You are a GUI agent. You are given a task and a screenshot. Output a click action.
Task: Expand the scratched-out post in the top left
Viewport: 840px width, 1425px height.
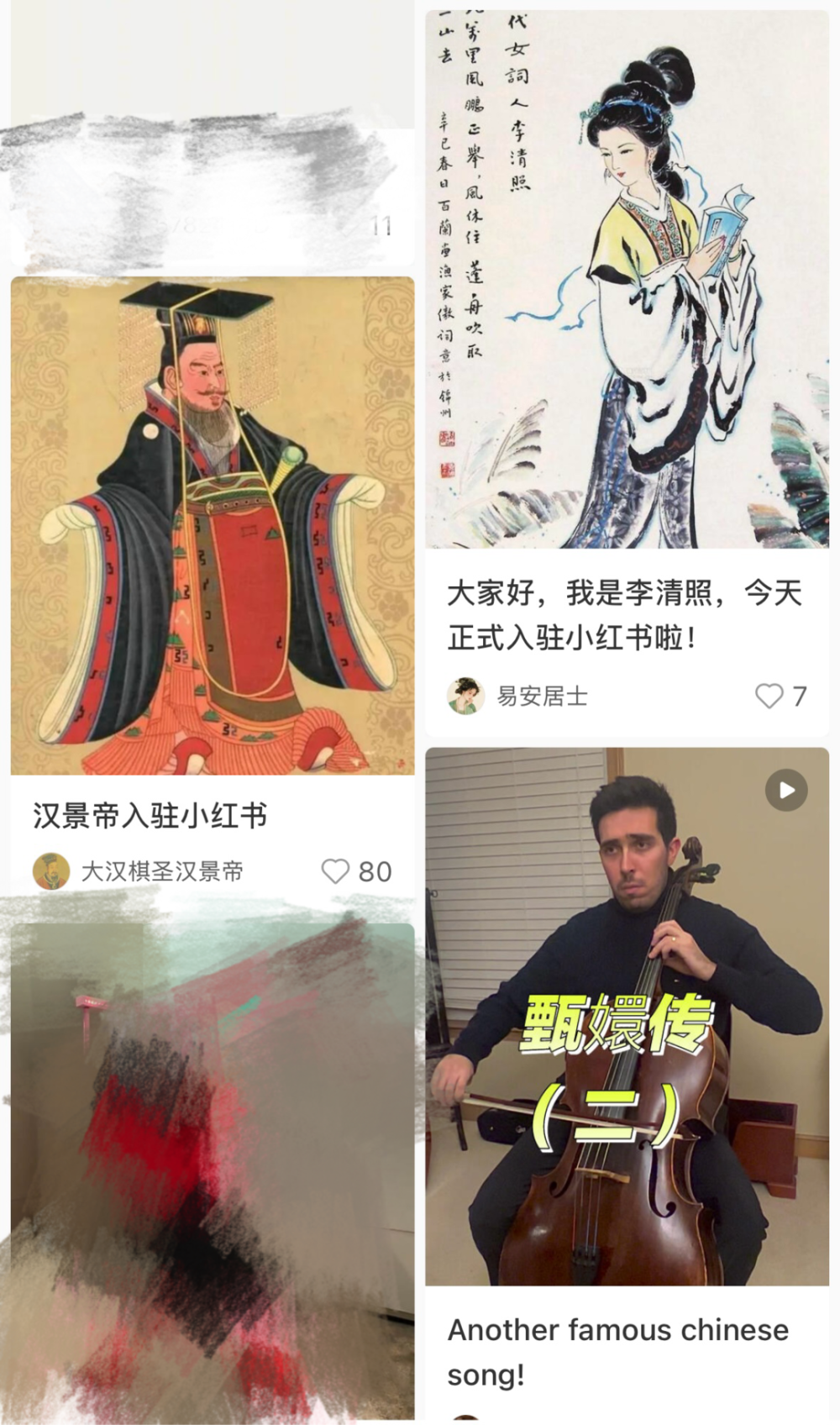coord(202,134)
